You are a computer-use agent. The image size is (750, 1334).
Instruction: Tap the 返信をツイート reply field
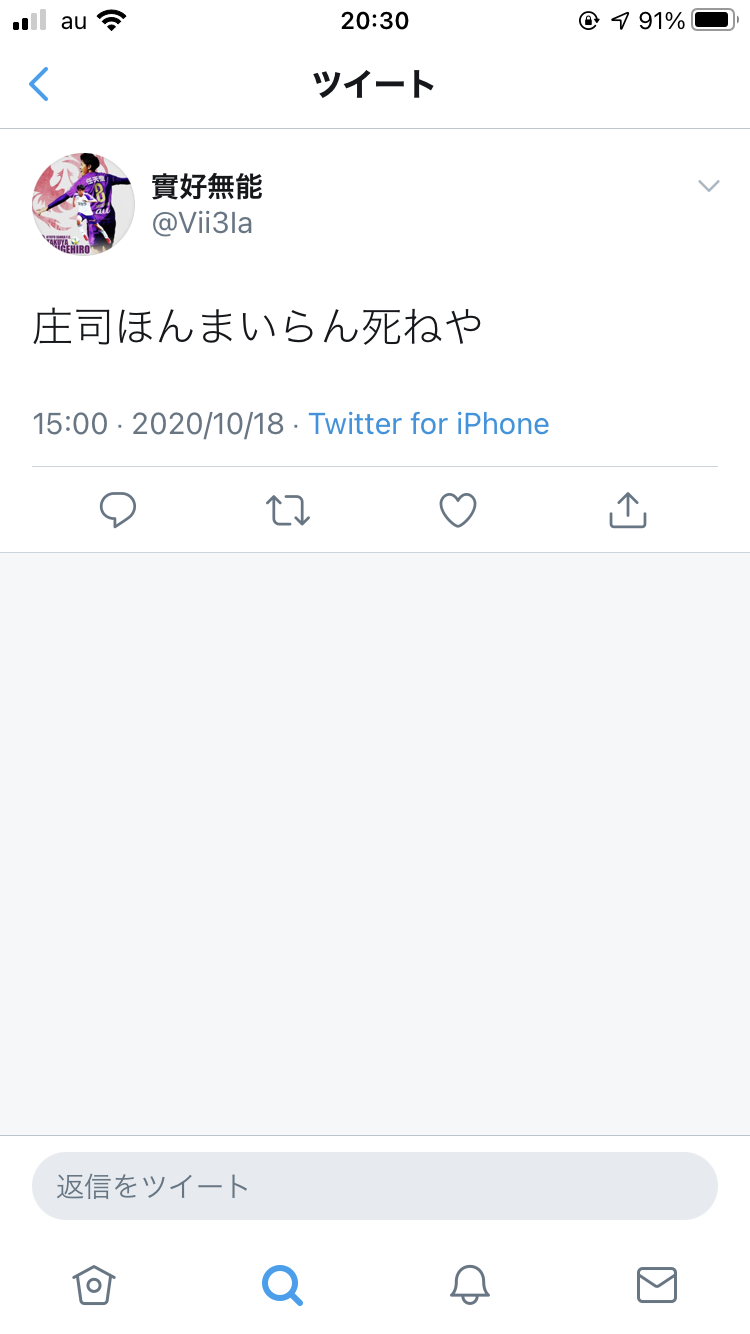pyautogui.click(x=375, y=1186)
